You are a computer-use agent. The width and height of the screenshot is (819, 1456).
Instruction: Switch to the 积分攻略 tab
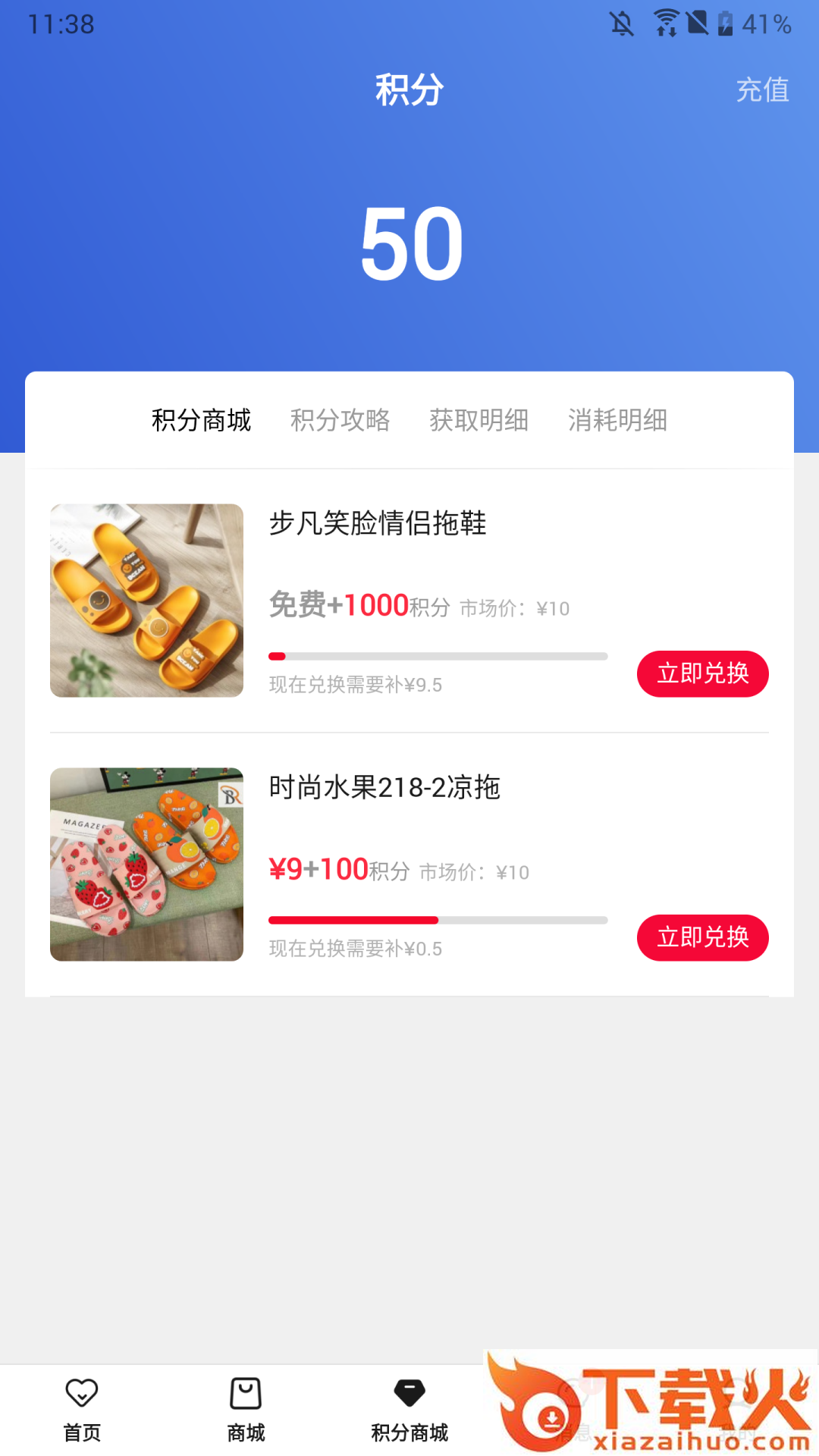(x=340, y=420)
